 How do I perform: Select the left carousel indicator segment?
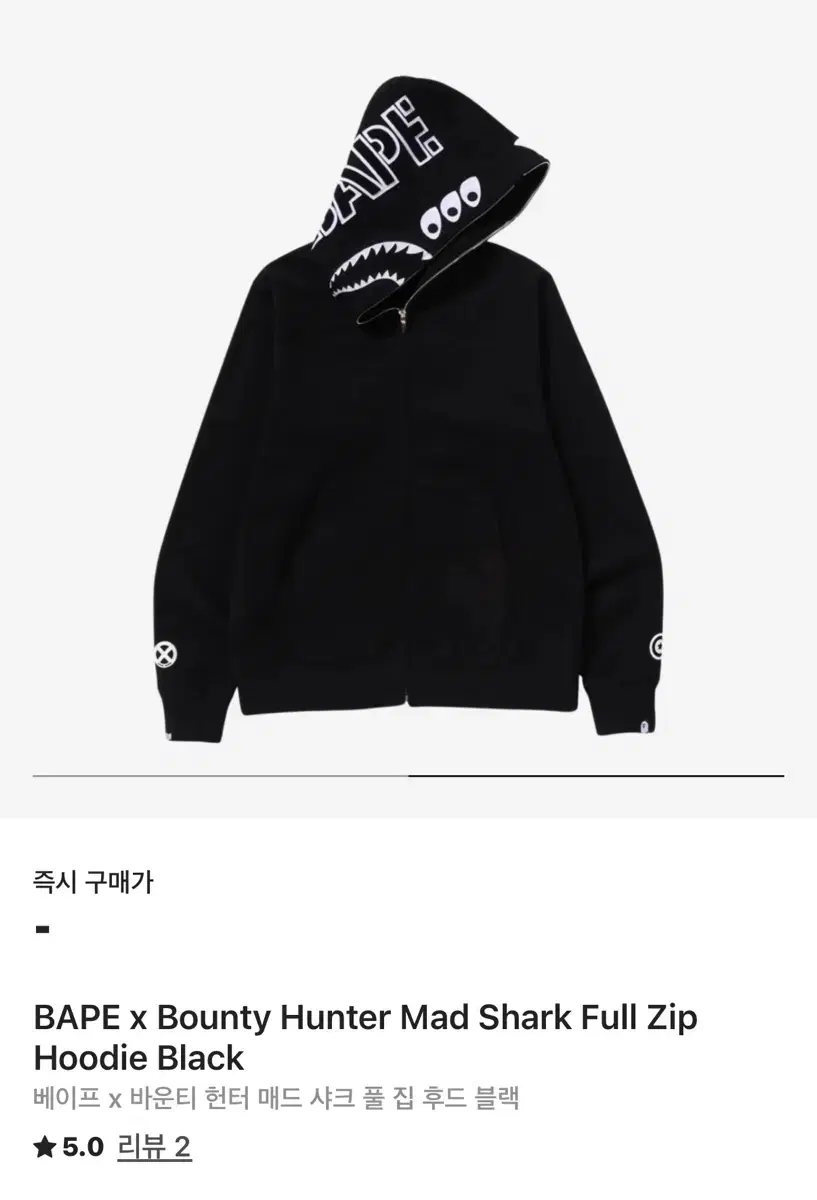(x=220, y=773)
